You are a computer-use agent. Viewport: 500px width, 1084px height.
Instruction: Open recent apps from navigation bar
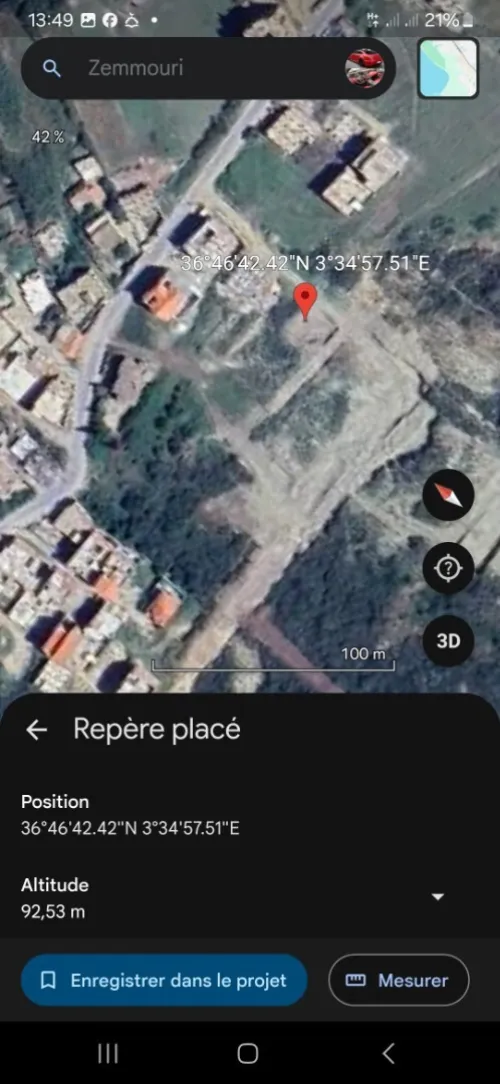[108, 1054]
